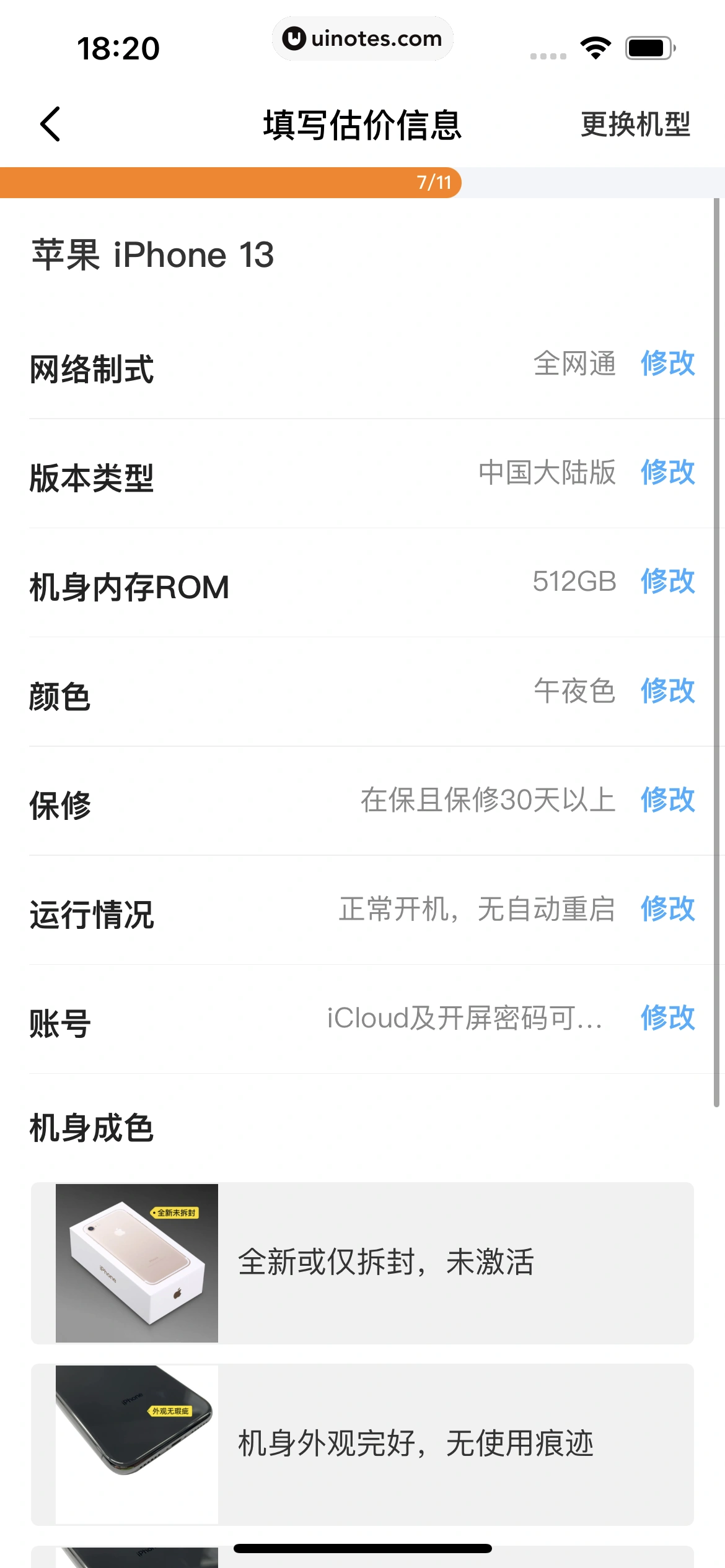Tap the Wi-Fi status icon
Image resolution: width=725 pixels, height=1568 pixels.
pyautogui.click(x=595, y=48)
